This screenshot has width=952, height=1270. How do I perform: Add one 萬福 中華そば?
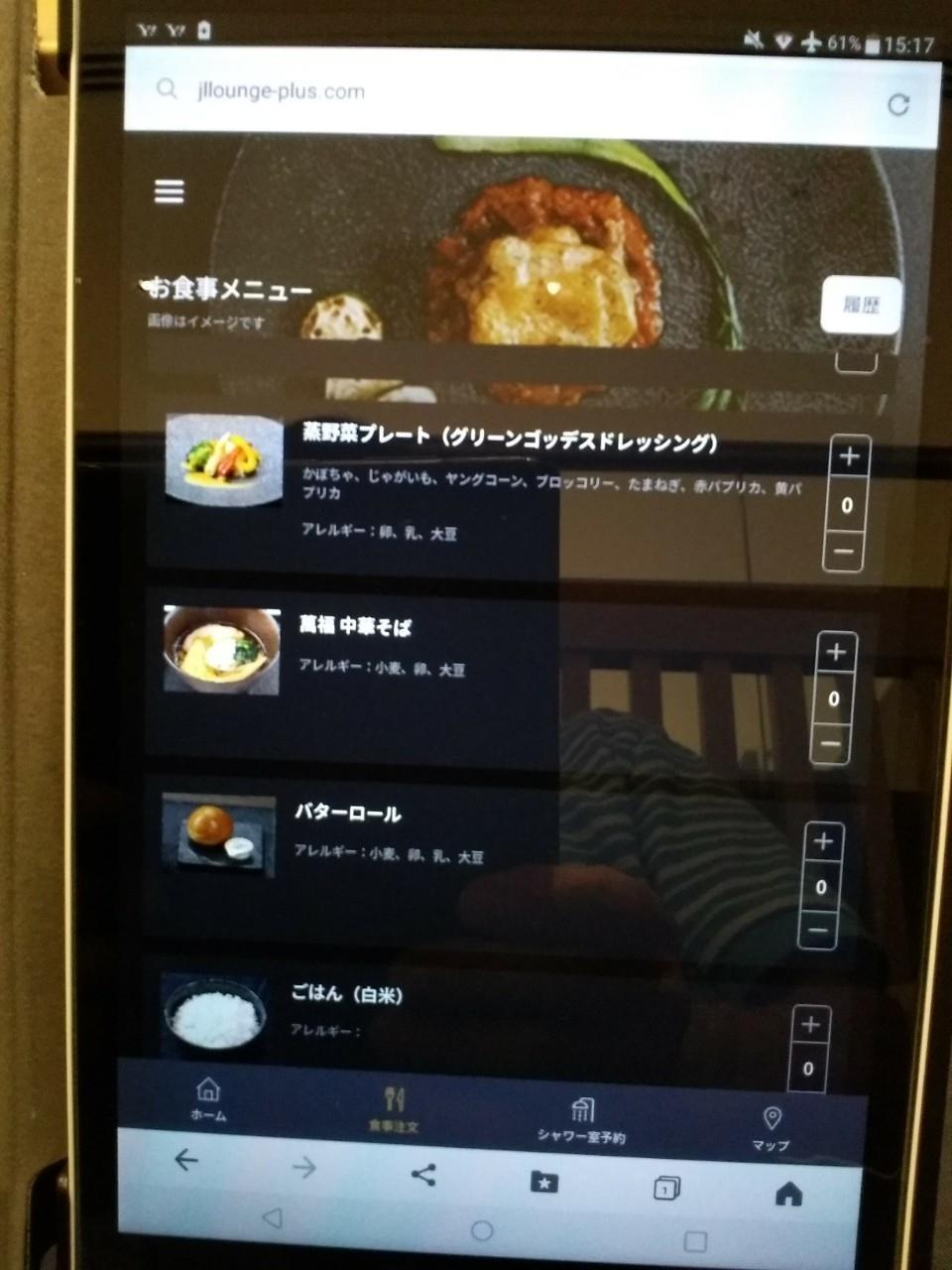[836, 652]
